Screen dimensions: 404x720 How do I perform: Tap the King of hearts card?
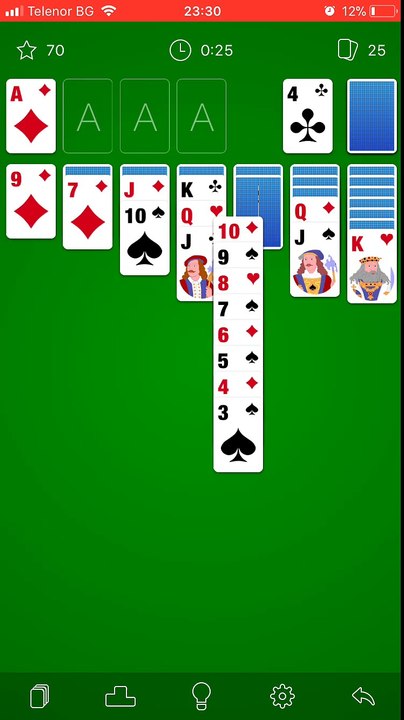(372, 266)
